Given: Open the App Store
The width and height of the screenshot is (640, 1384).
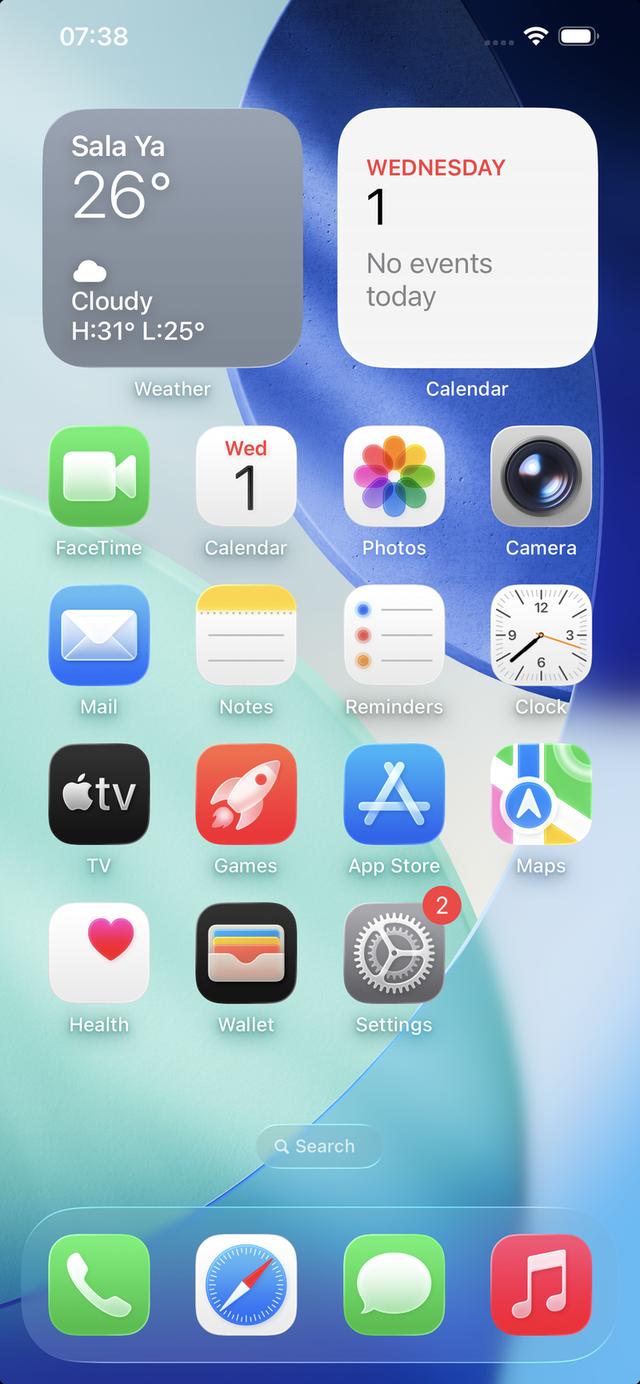Looking at the screenshot, I should [394, 794].
